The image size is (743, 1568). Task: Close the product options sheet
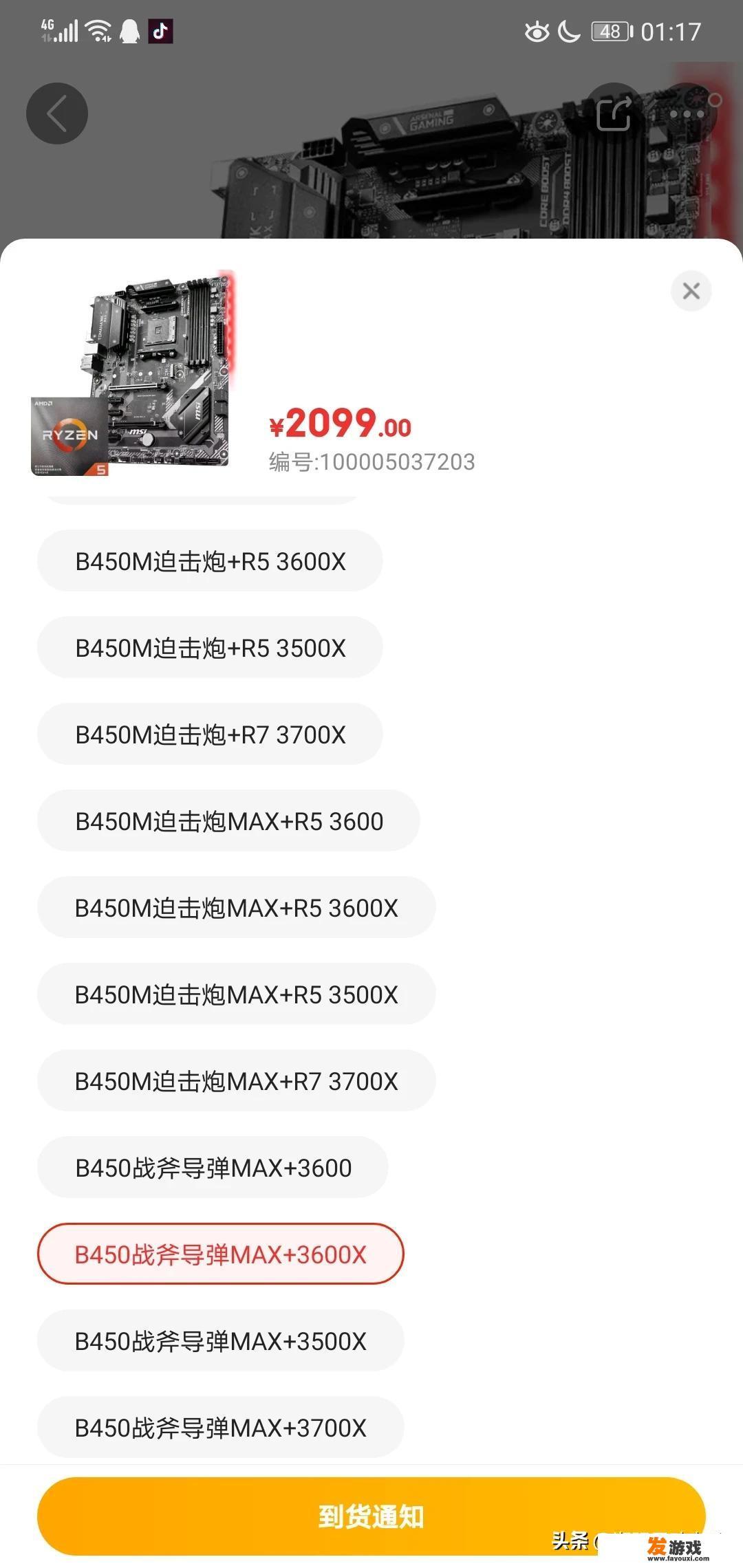[691, 291]
